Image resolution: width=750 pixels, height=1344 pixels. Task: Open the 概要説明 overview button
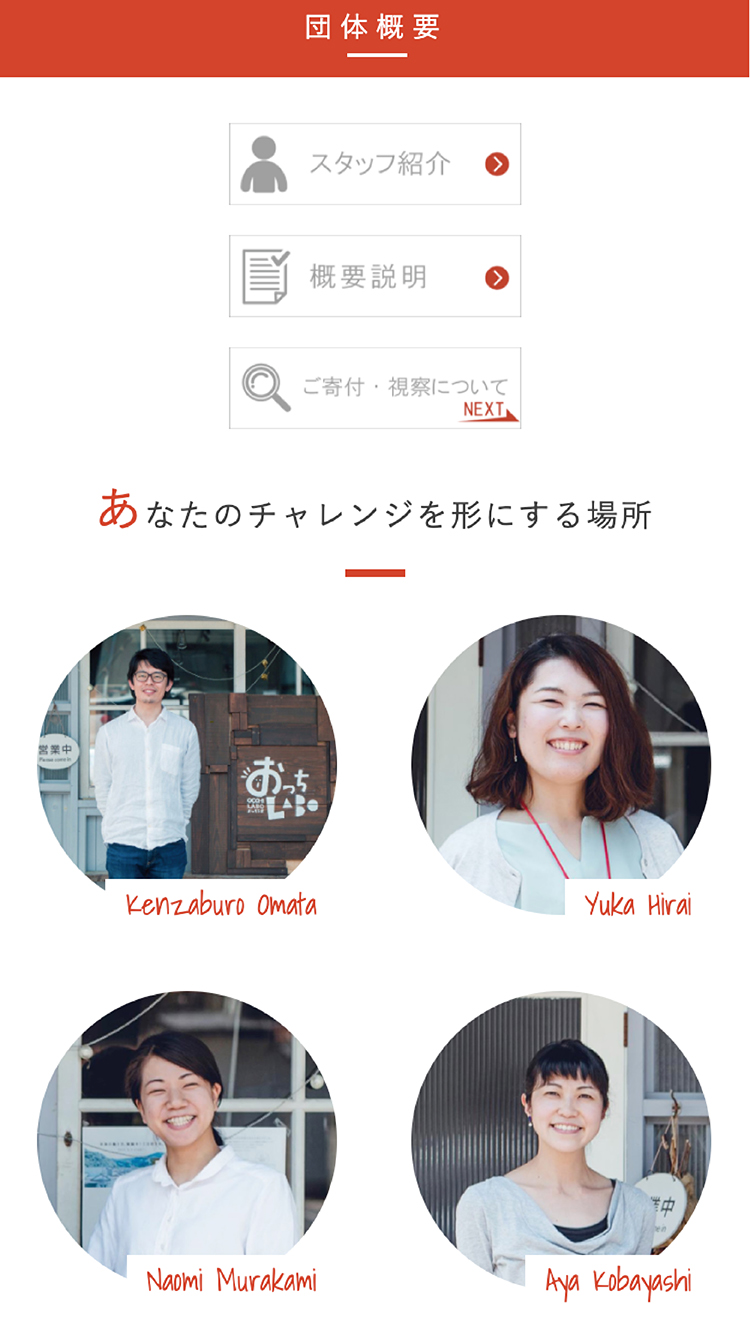point(375,276)
